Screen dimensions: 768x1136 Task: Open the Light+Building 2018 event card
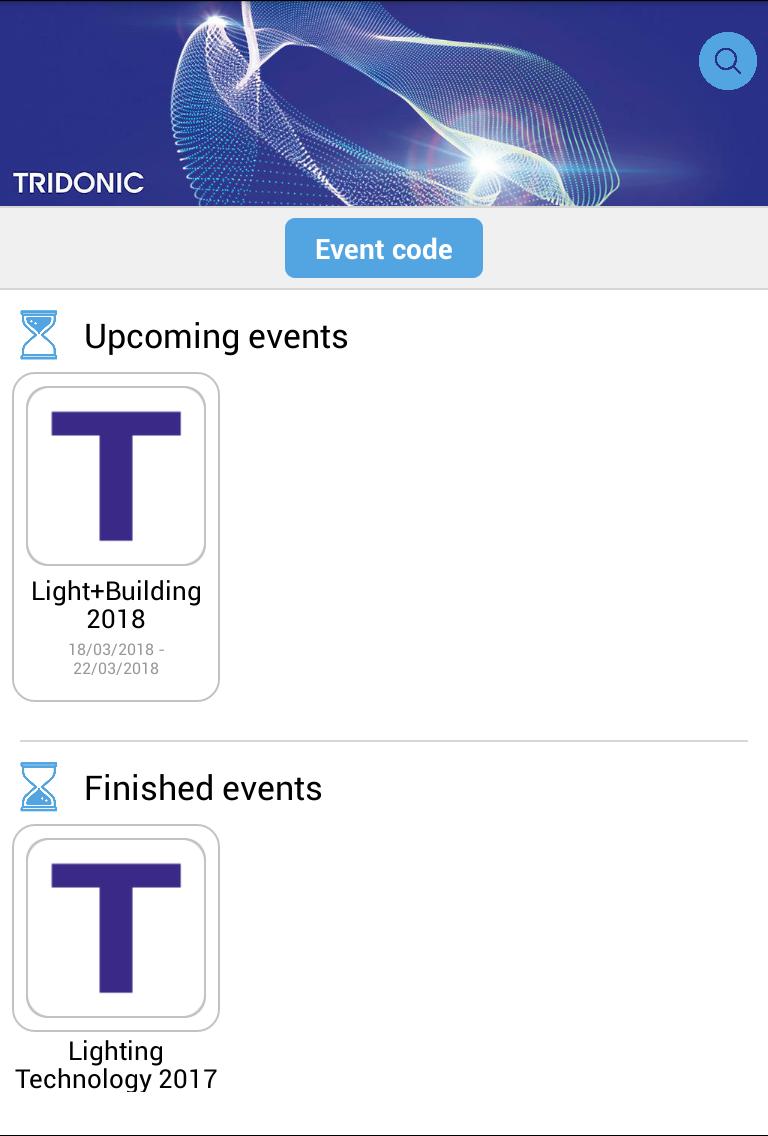pos(116,536)
